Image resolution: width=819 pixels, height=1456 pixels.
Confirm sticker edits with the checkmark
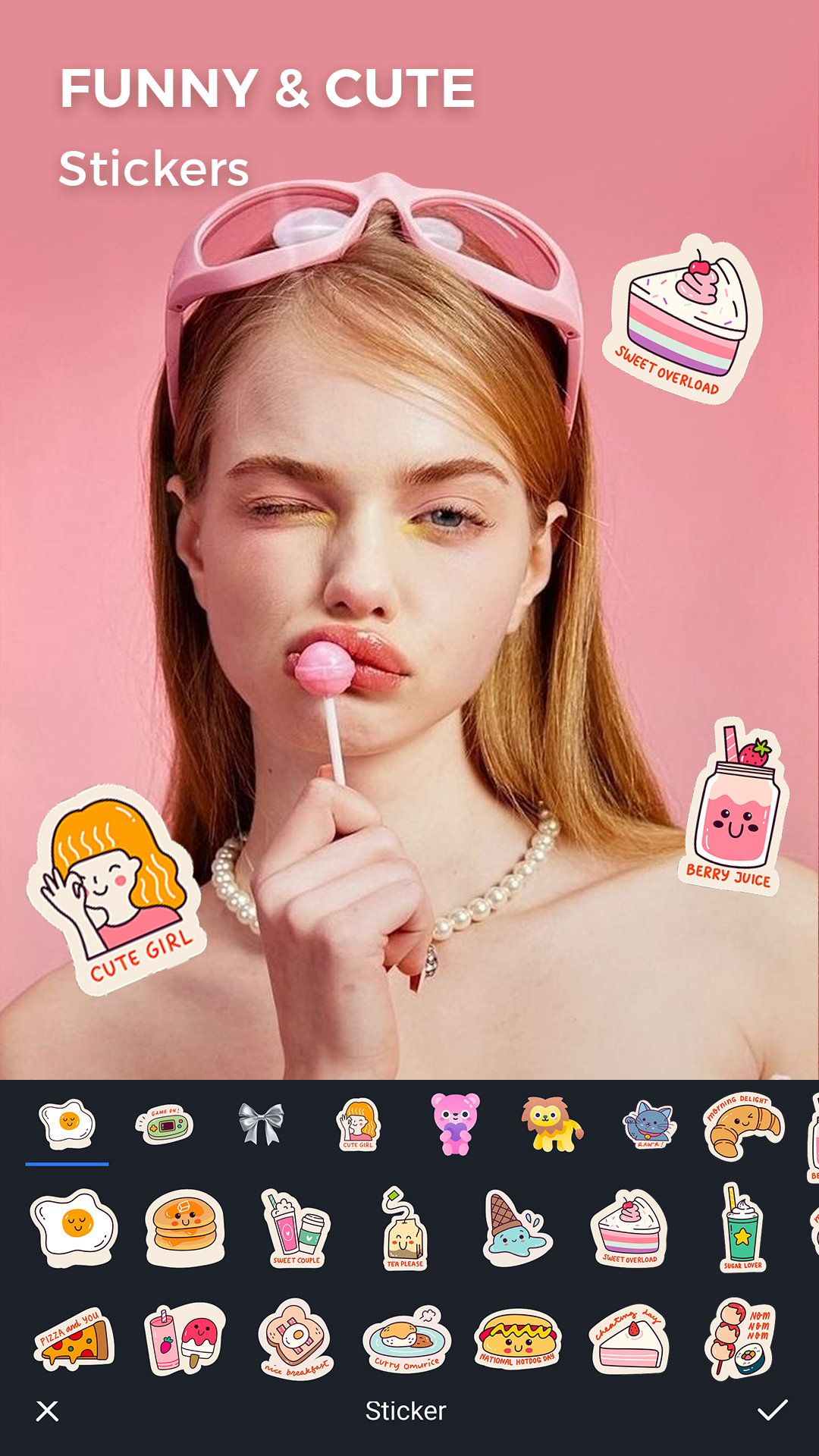(x=771, y=1411)
